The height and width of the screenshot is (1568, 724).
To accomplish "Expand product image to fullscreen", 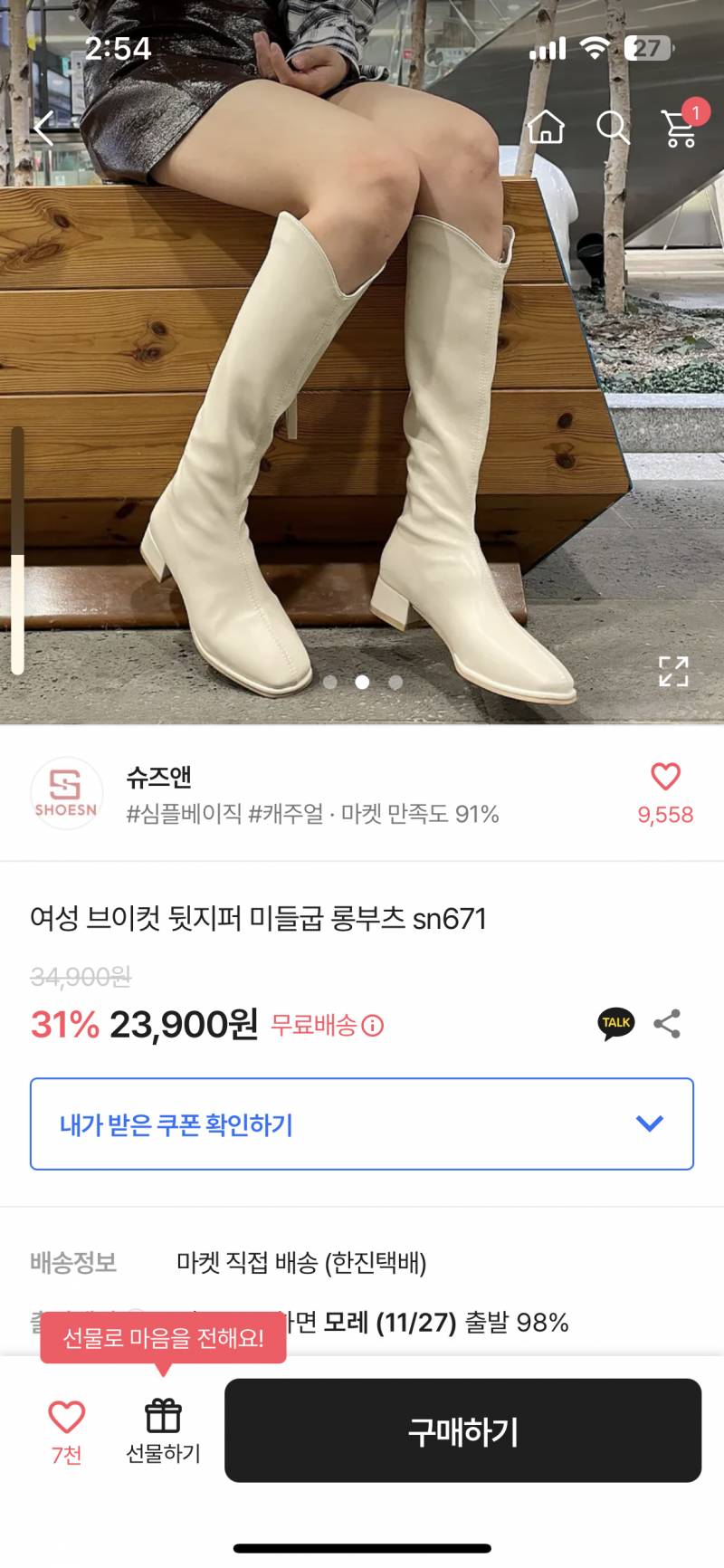I will [673, 671].
